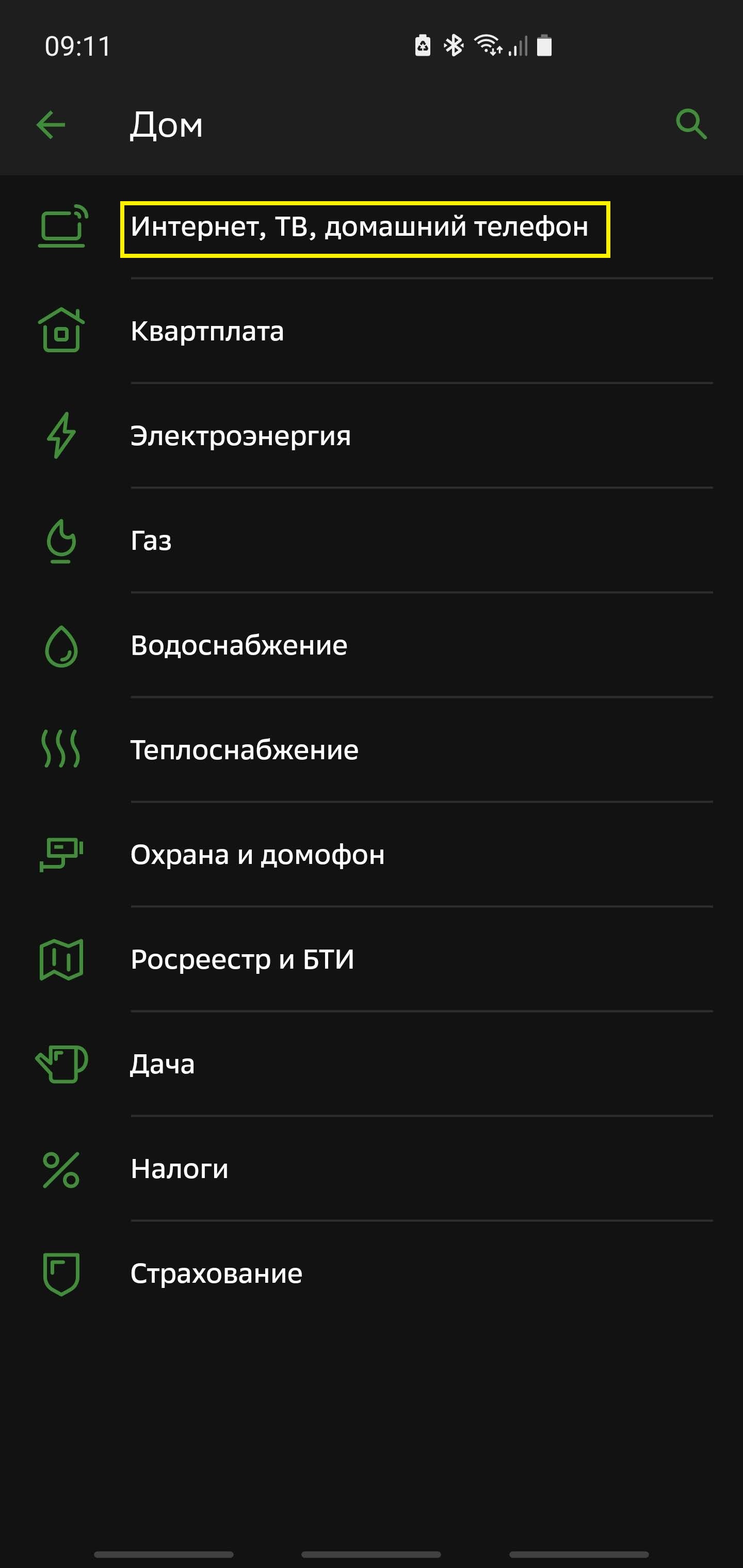This screenshot has height=1568, width=743.
Task: Select the Квартплата category
Action: coord(207,332)
